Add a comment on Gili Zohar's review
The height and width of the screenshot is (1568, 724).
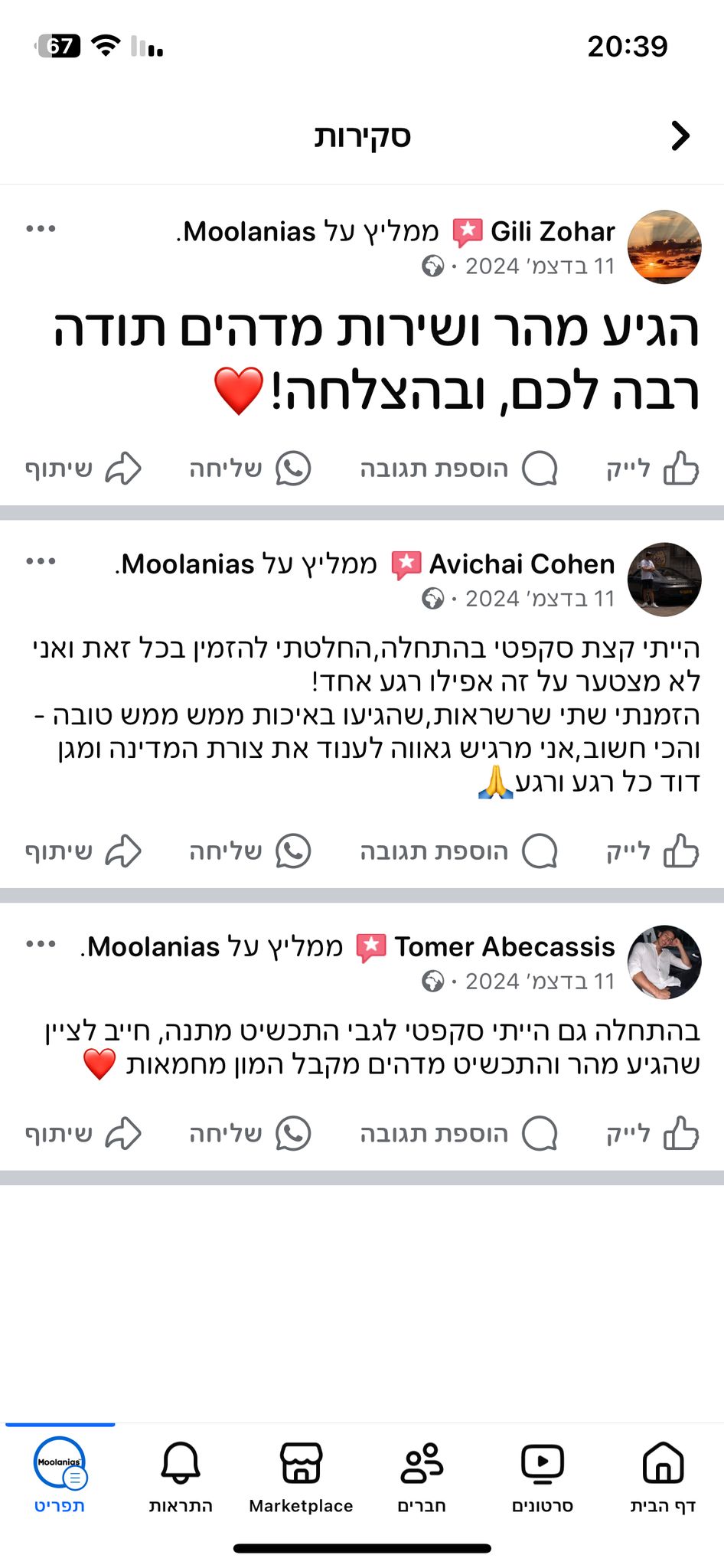click(x=458, y=468)
